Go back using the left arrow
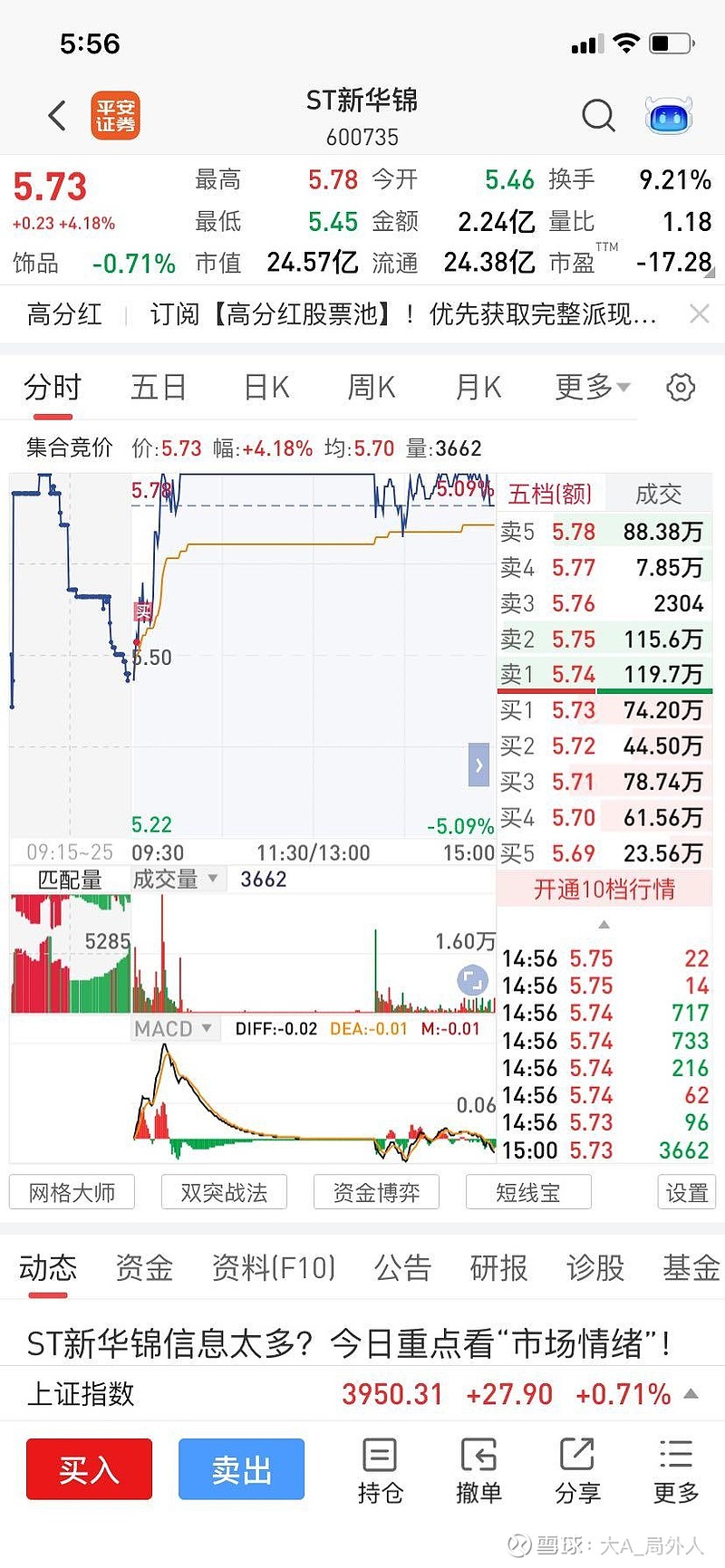The width and height of the screenshot is (725, 1568). tap(56, 116)
